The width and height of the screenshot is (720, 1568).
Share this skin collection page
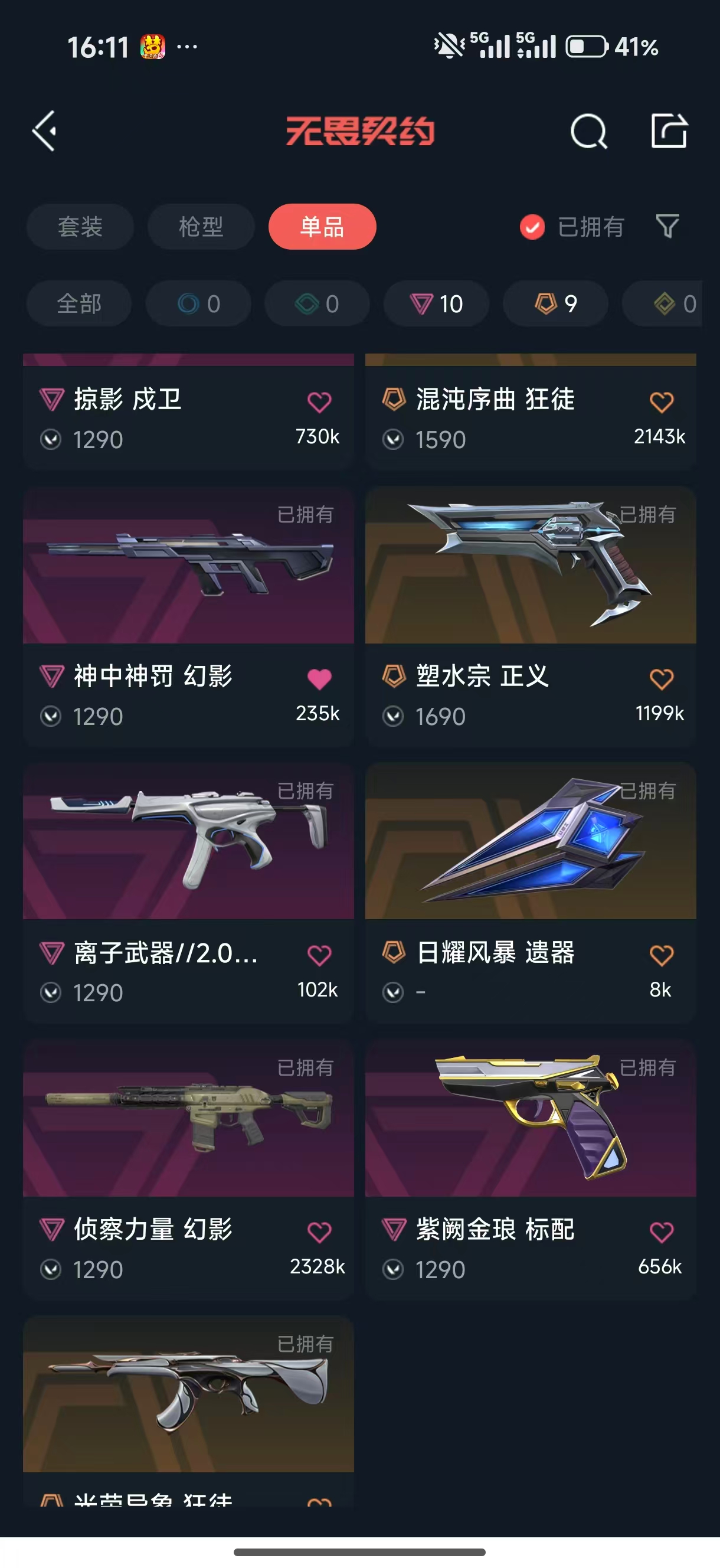pos(669,131)
